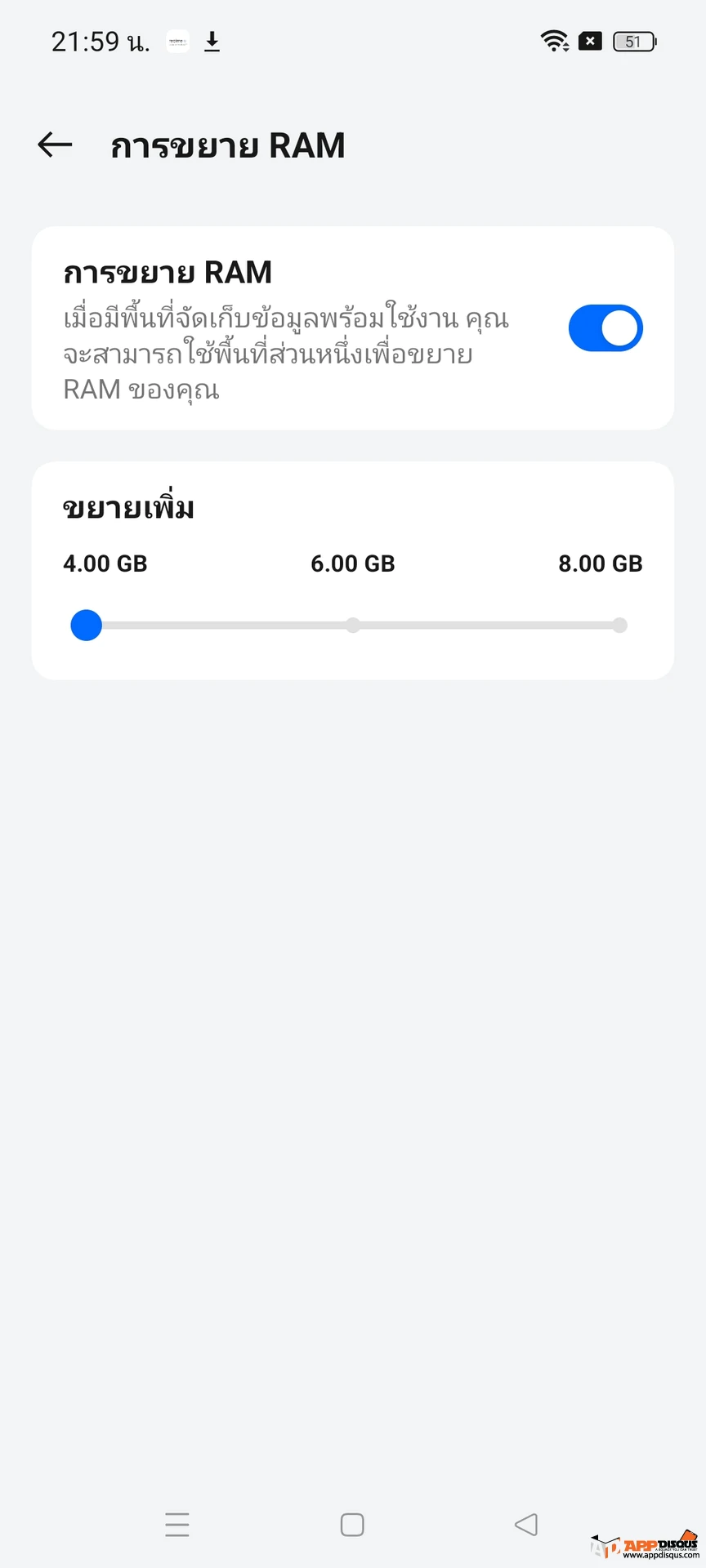Open recent apps from navigation bar
706x1568 pixels.
[176, 1525]
